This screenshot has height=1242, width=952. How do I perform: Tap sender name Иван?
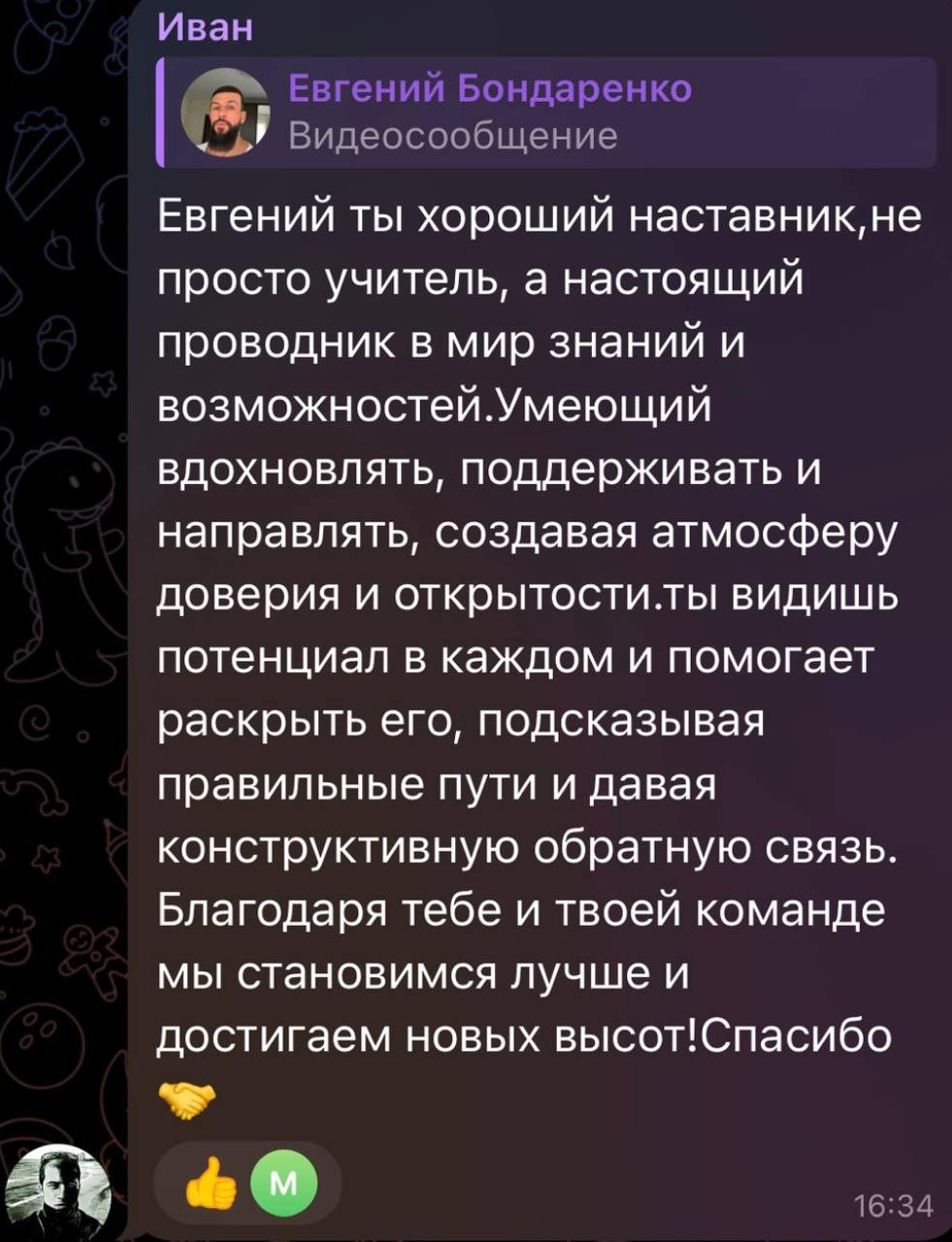pos(205,27)
